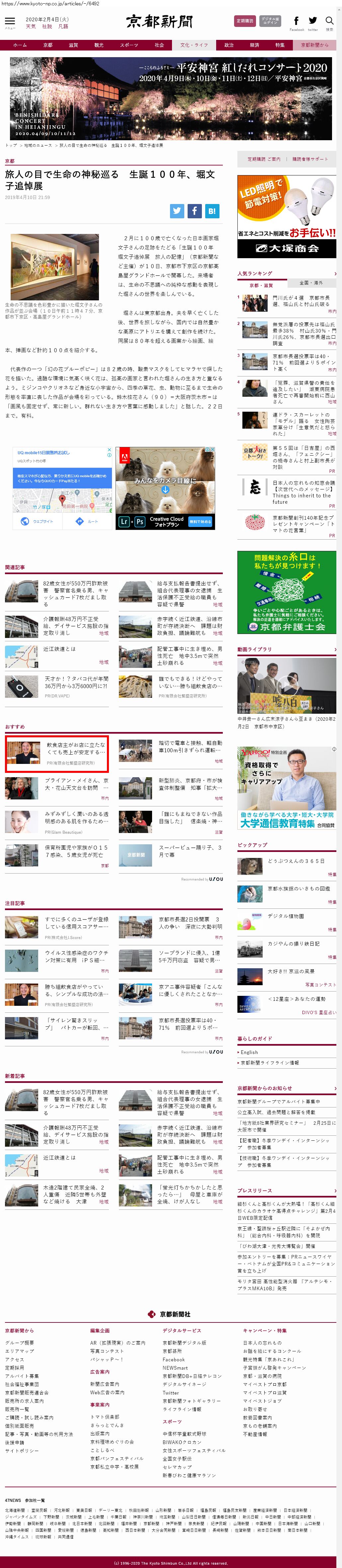Viewport: 342px width, 1568px height.
Task: Open the hamburger menu
Action: click(x=10, y=22)
